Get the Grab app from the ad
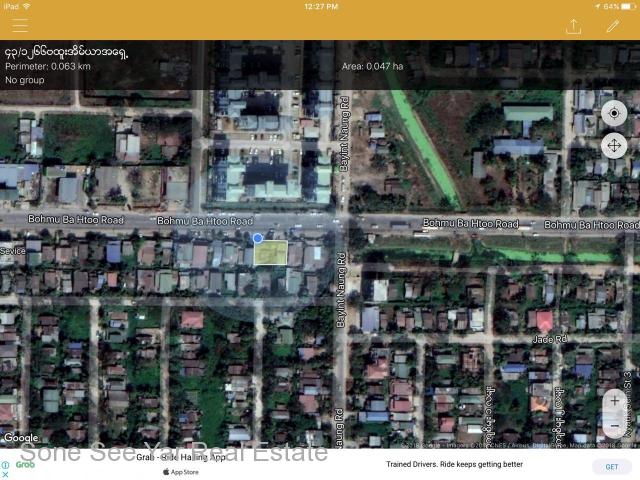Viewport: 640px width, 480px height. pos(611,467)
